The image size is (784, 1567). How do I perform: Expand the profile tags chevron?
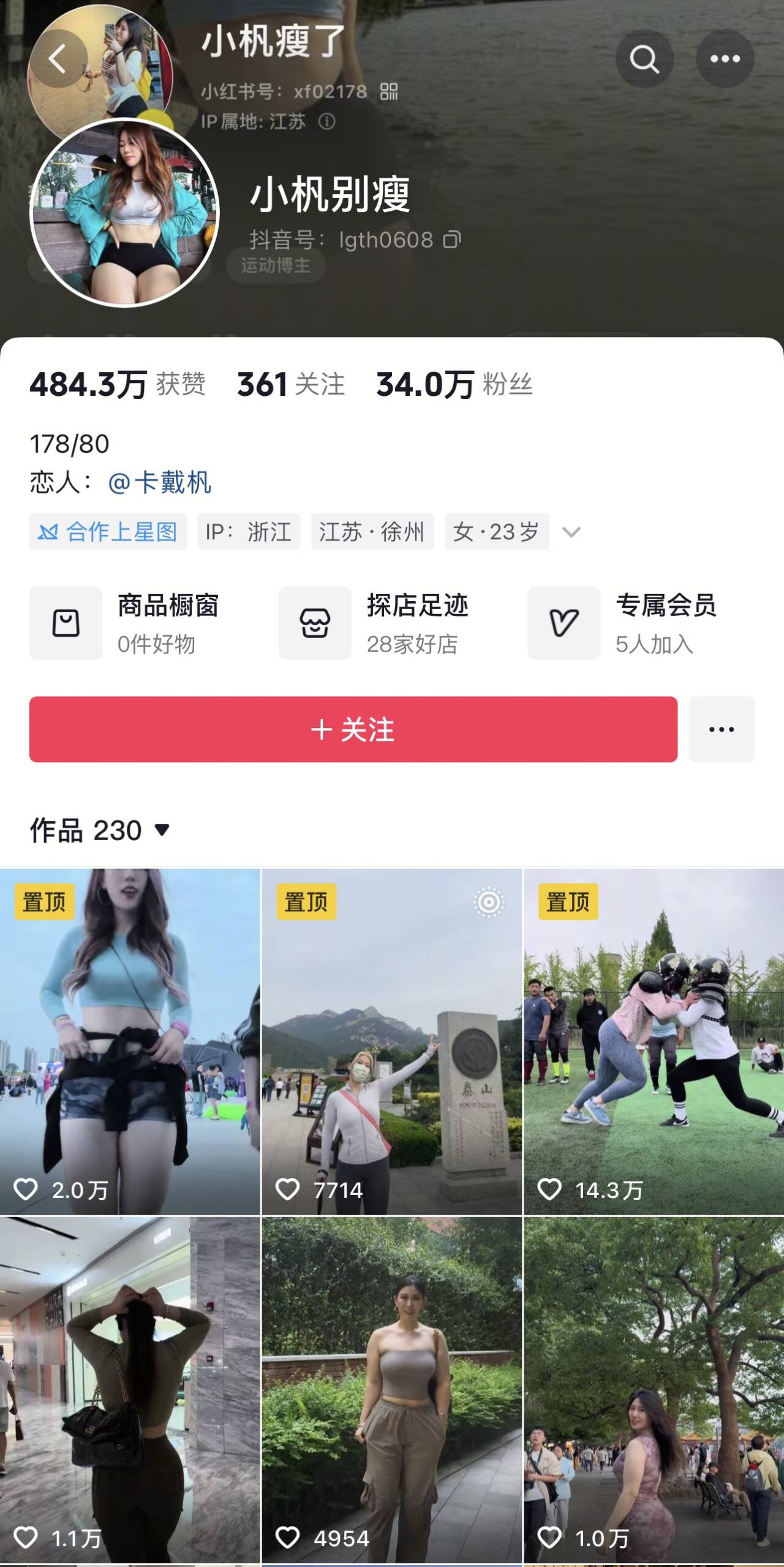571,531
